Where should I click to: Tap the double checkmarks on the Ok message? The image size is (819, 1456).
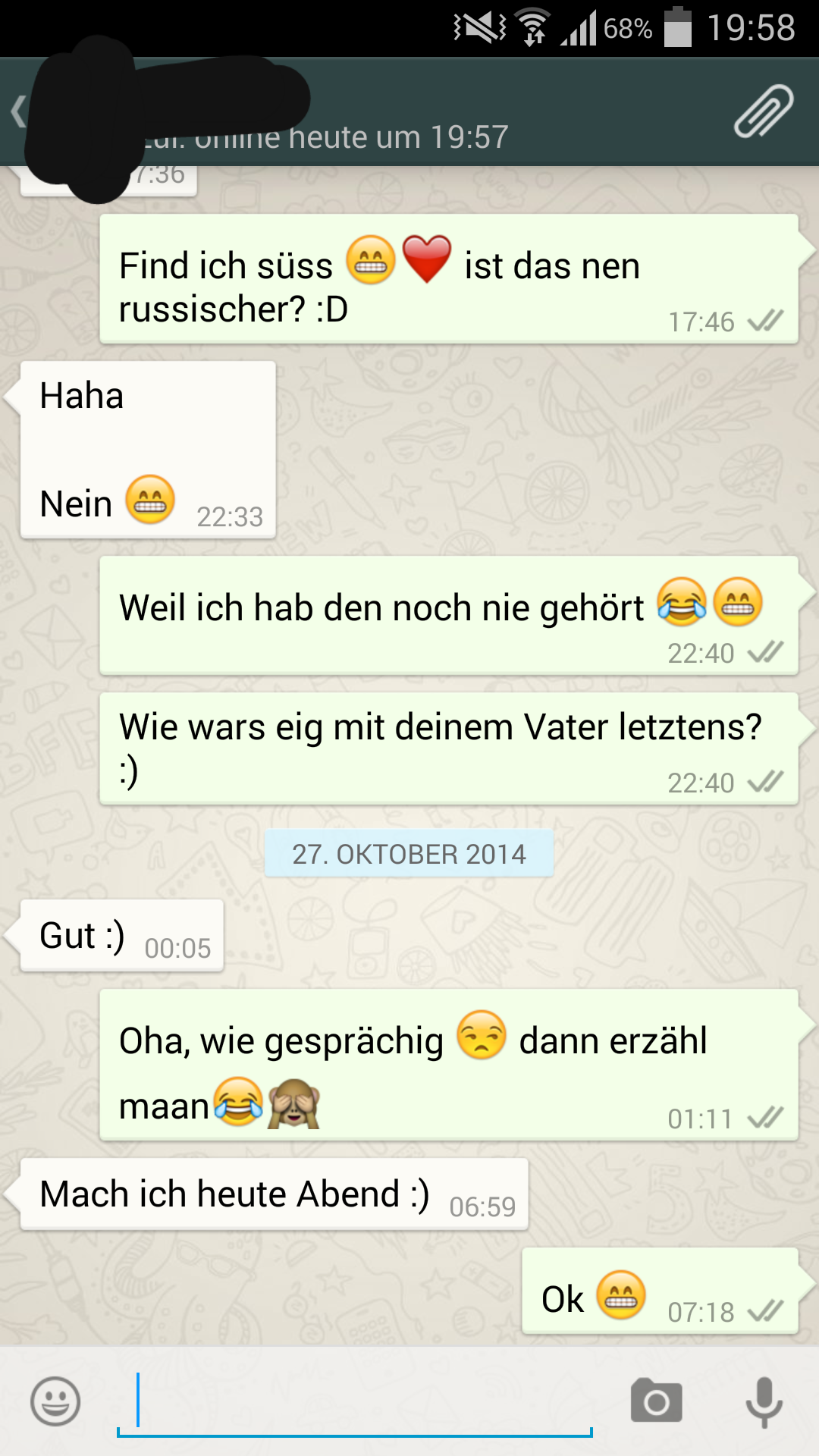tap(766, 1310)
